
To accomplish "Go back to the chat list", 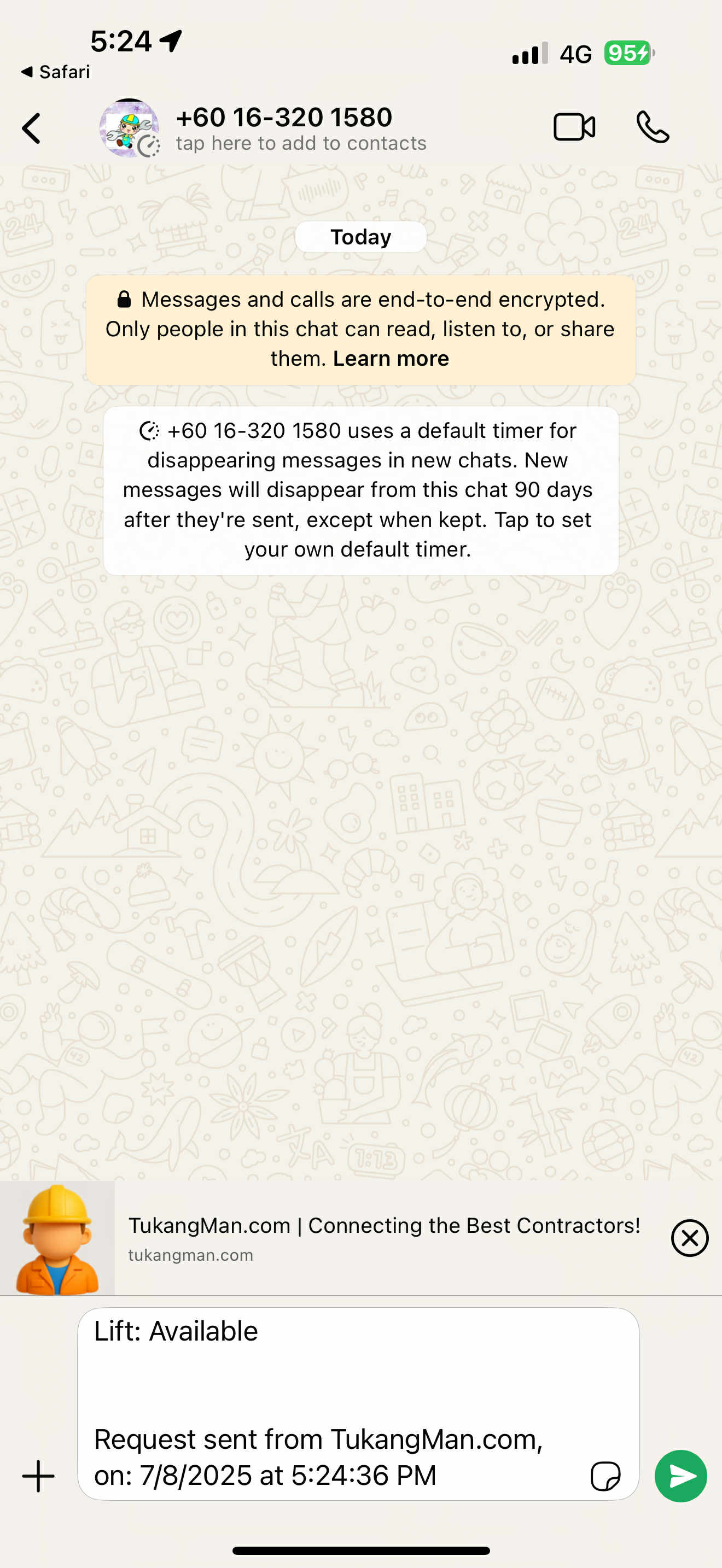I will [32, 128].
